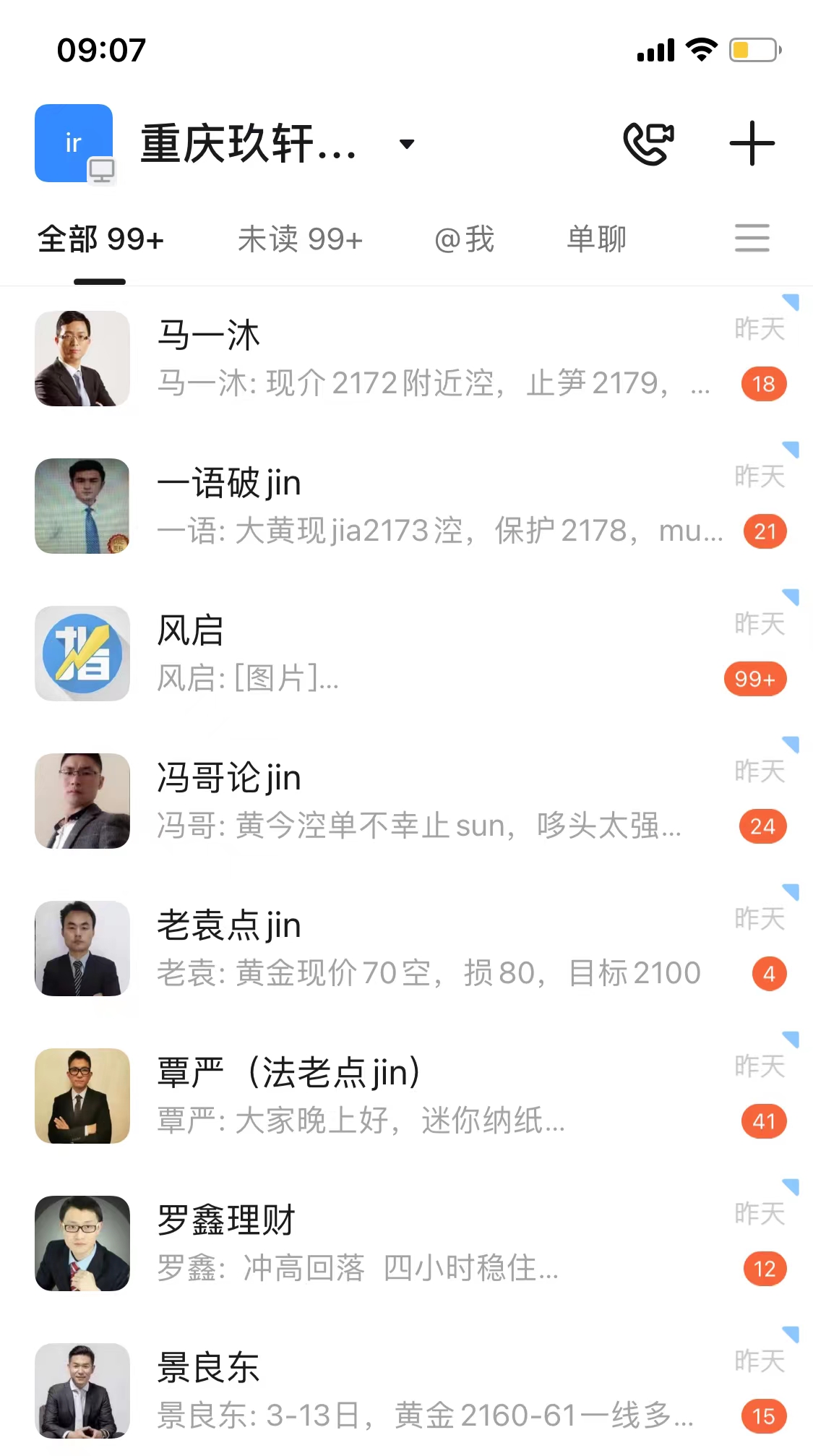Open the chat named 冯哥论jin
Image resolution: width=813 pixels, height=1456 pixels.
pos(405,802)
